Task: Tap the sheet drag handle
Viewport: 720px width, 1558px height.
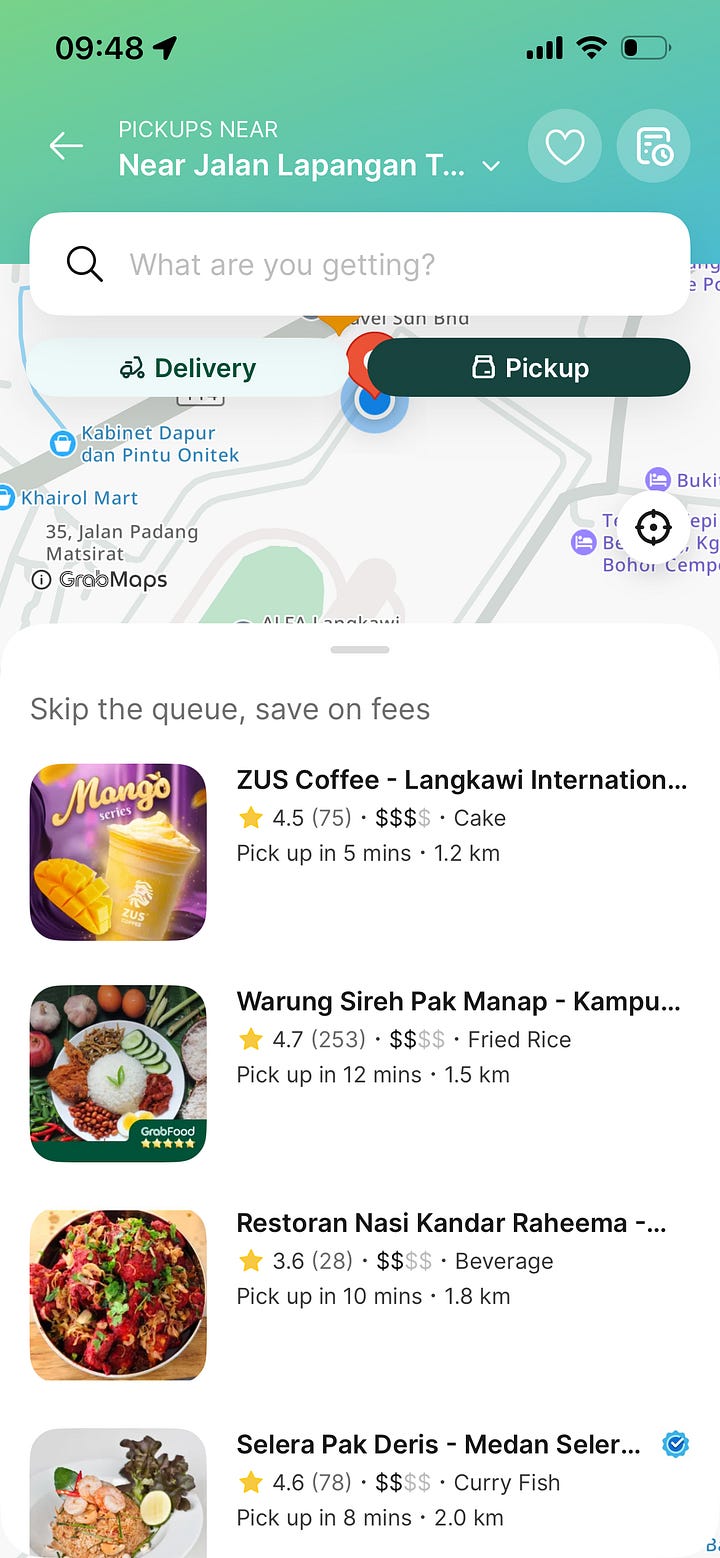Action: 360,650
